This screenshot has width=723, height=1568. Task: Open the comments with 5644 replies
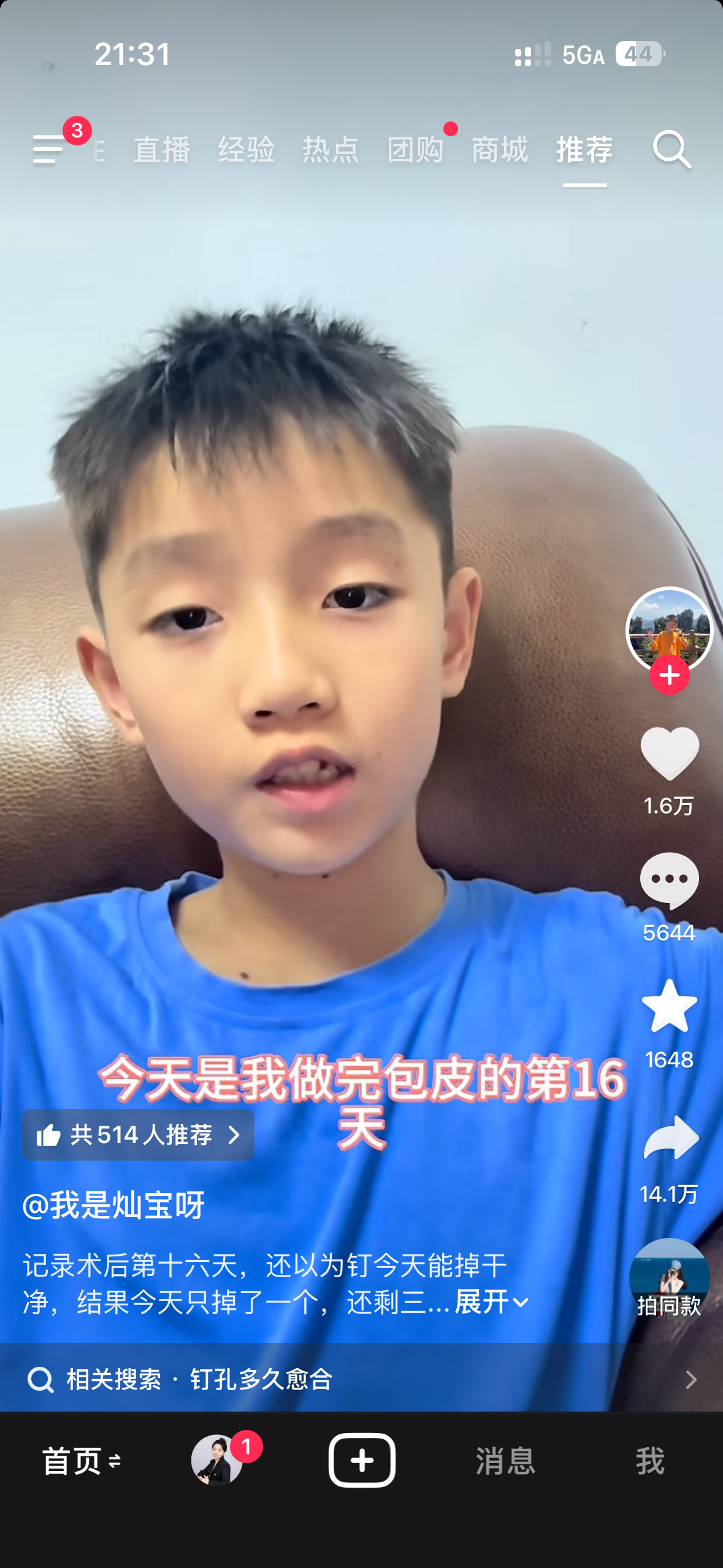pos(670,881)
